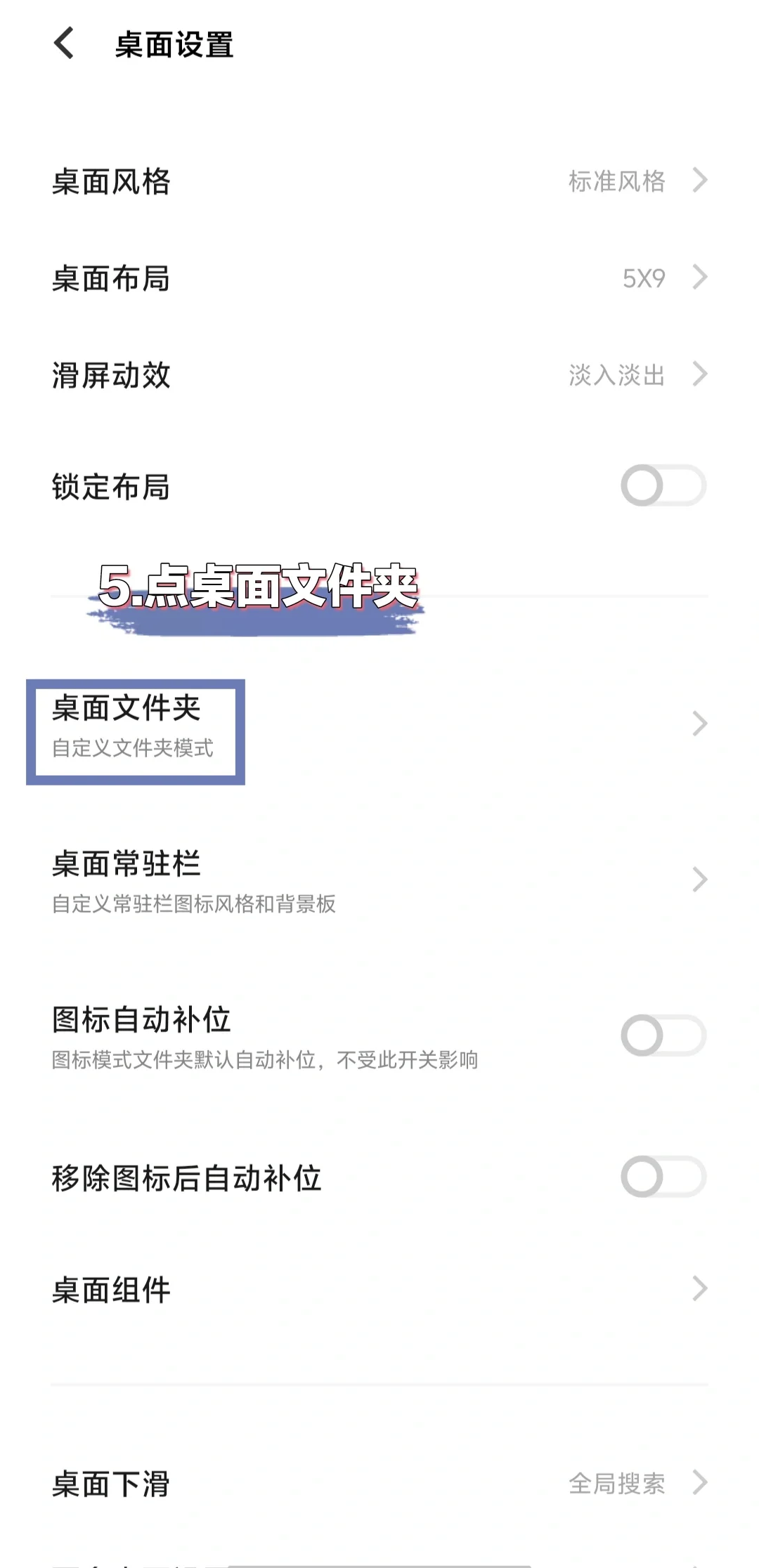Click the back arrow icon
The image size is (759, 1568).
(65, 44)
